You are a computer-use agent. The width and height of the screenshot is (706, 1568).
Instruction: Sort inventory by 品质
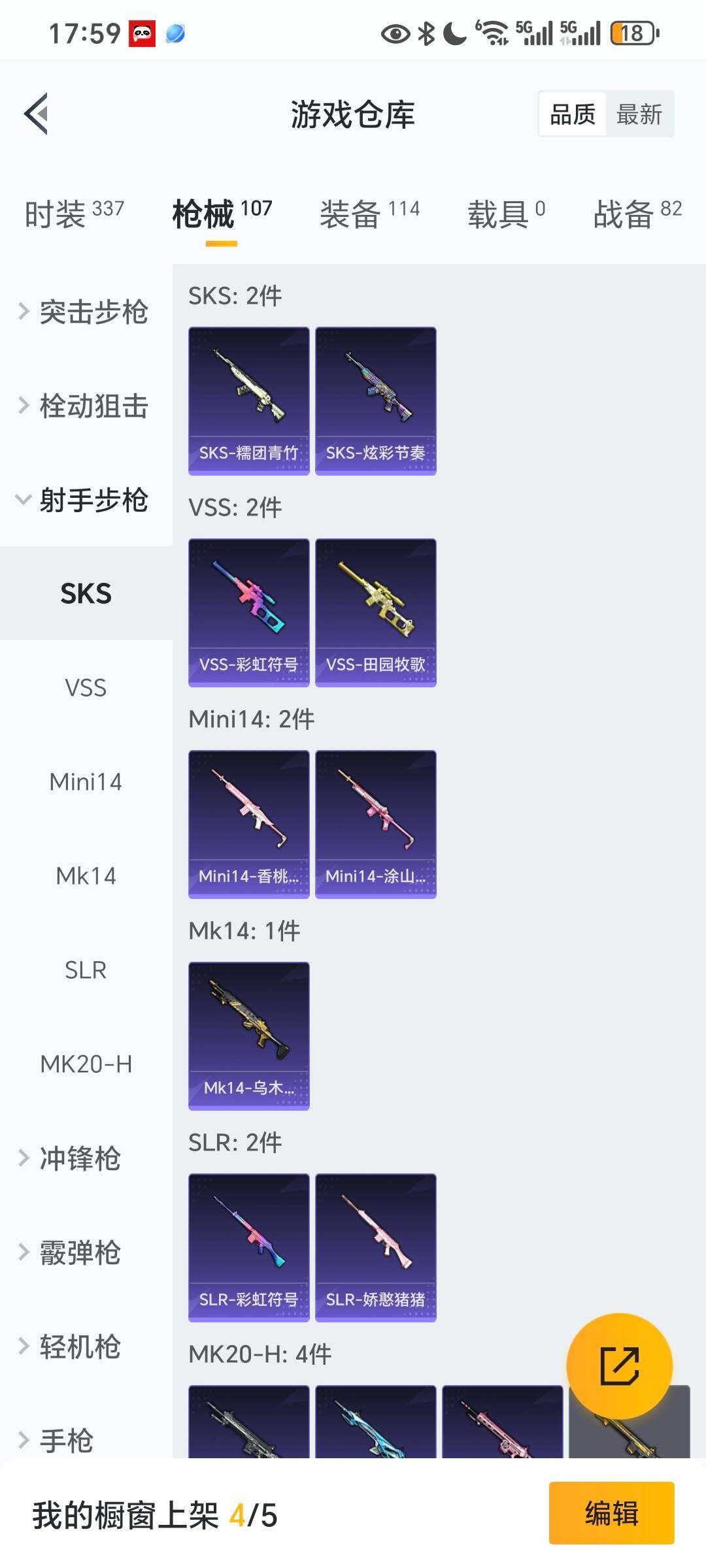pyautogui.click(x=573, y=114)
